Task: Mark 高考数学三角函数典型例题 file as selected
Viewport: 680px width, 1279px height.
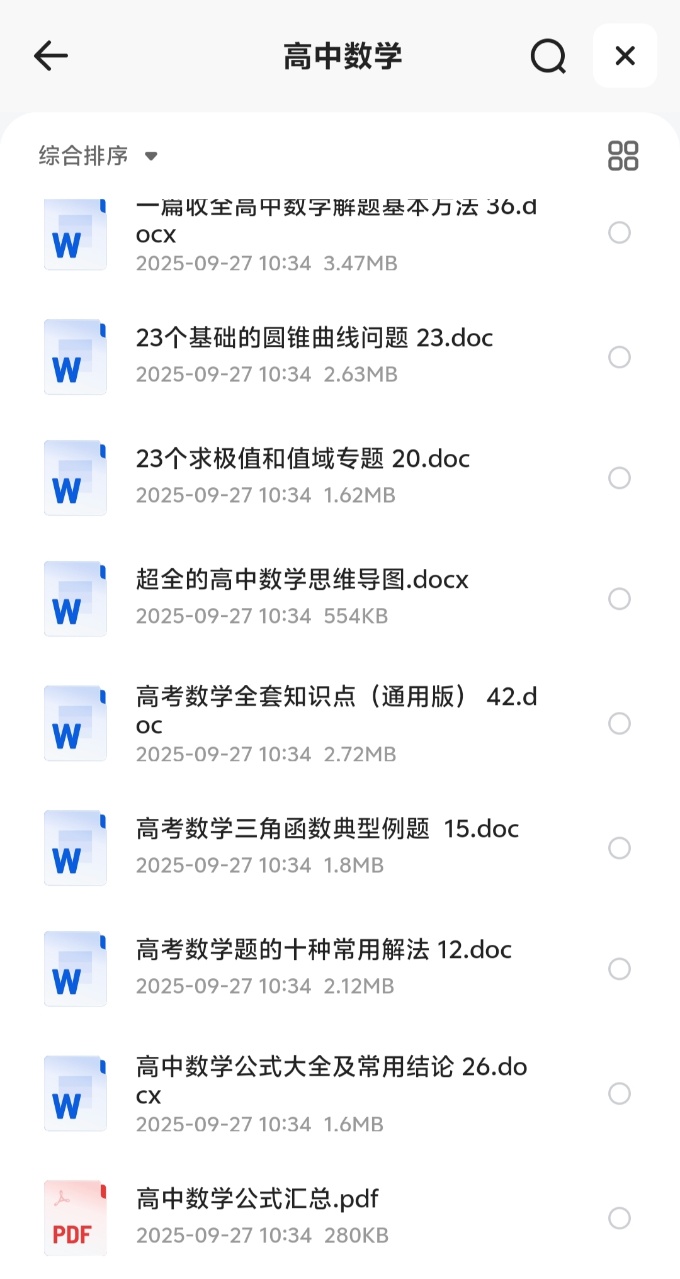Action: click(620, 848)
